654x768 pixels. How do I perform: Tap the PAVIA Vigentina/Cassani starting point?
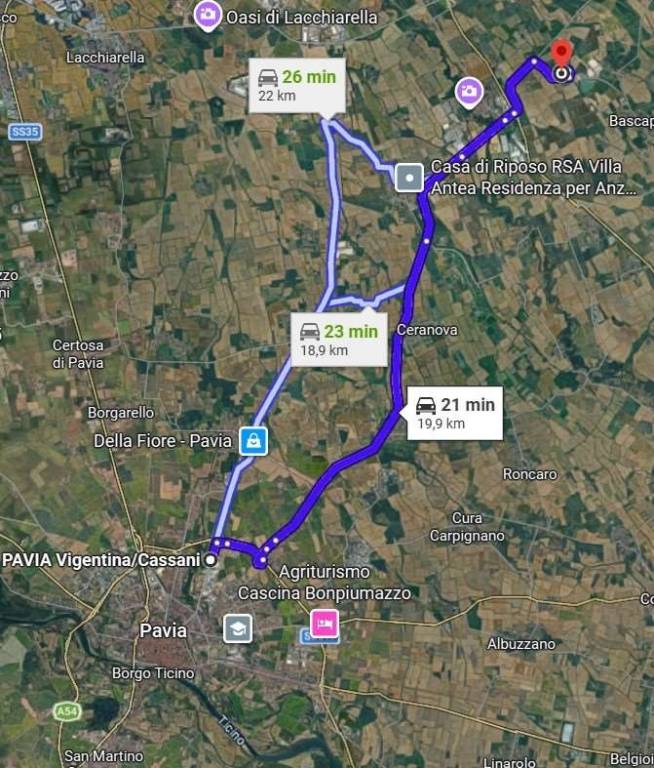211,560
